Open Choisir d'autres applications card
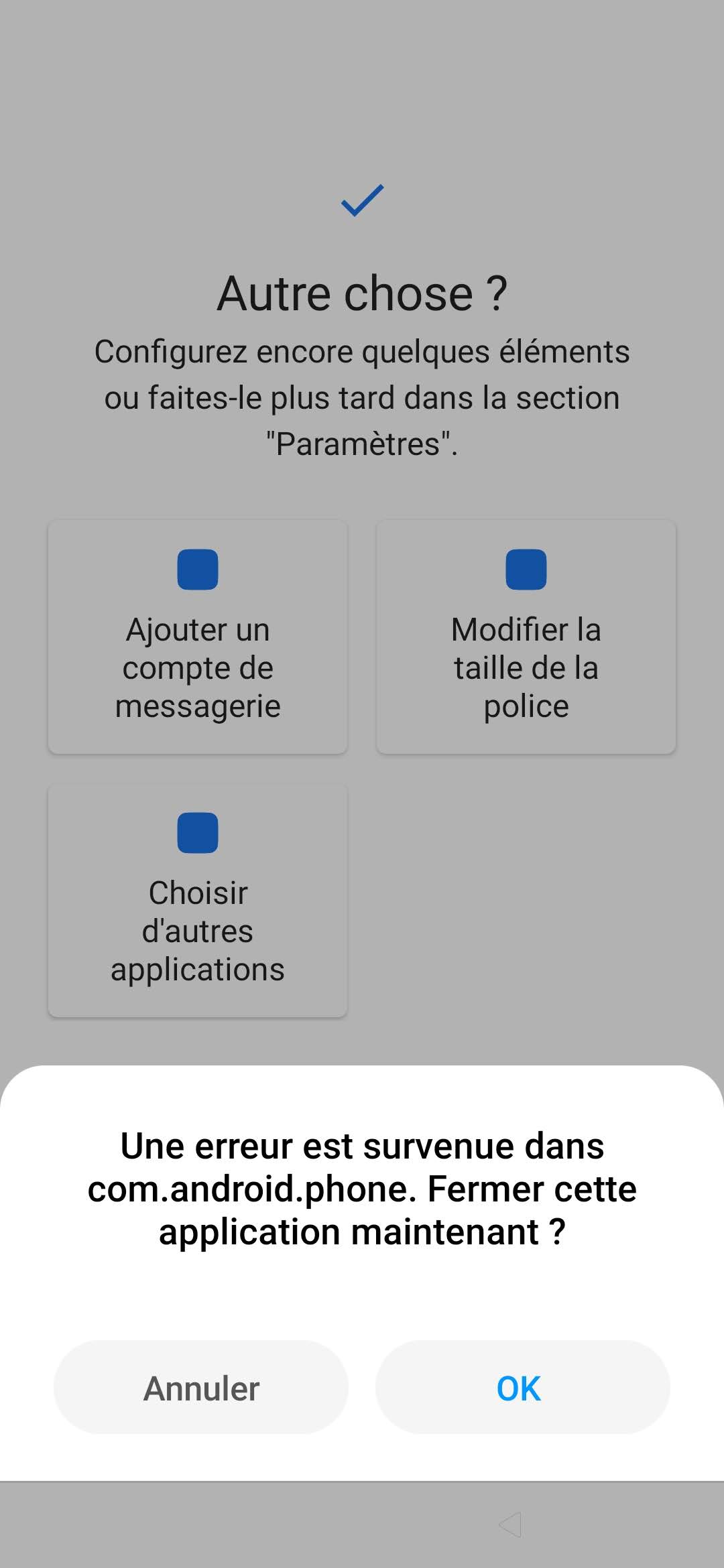This screenshot has width=724, height=1568. click(x=198, y=900)
